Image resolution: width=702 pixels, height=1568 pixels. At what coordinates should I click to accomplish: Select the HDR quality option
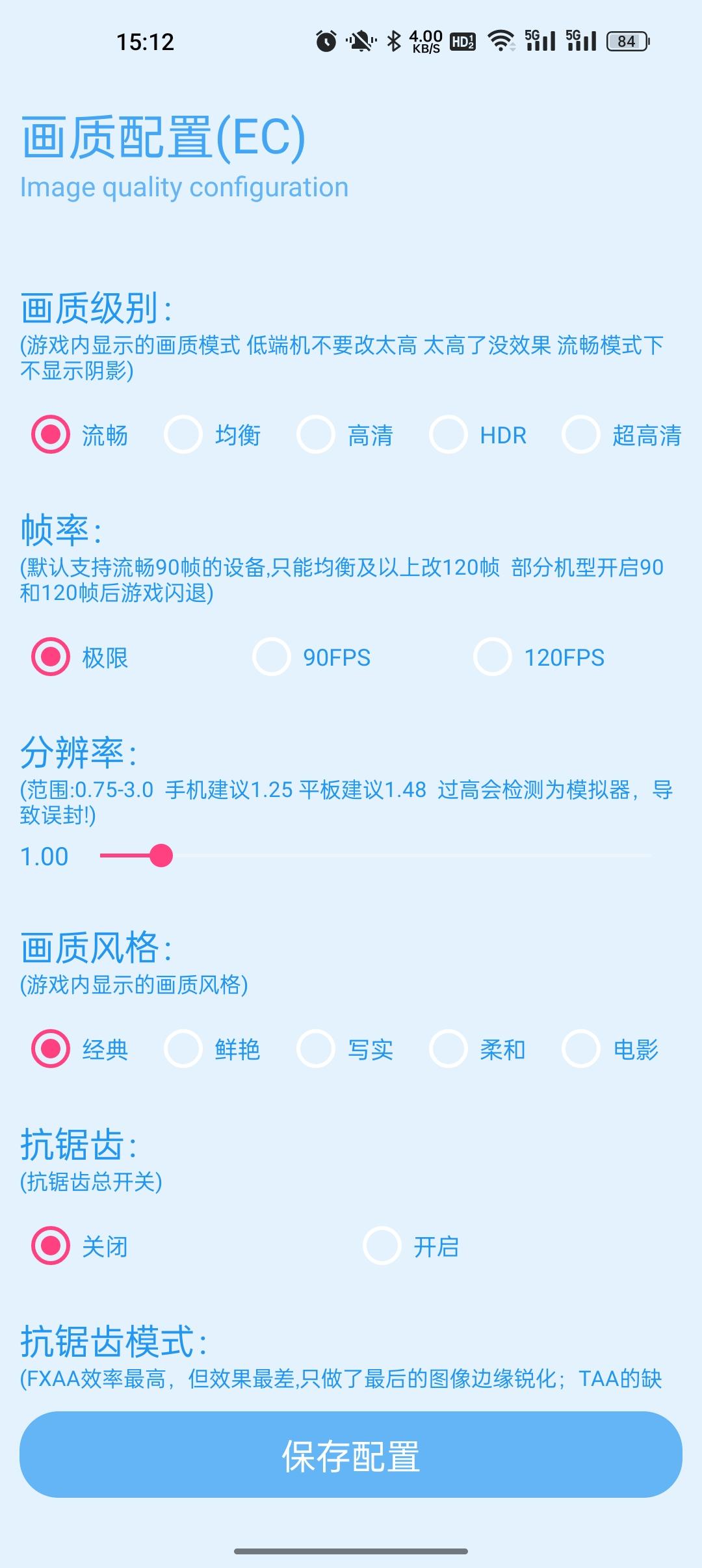click(x=448, y=434)
